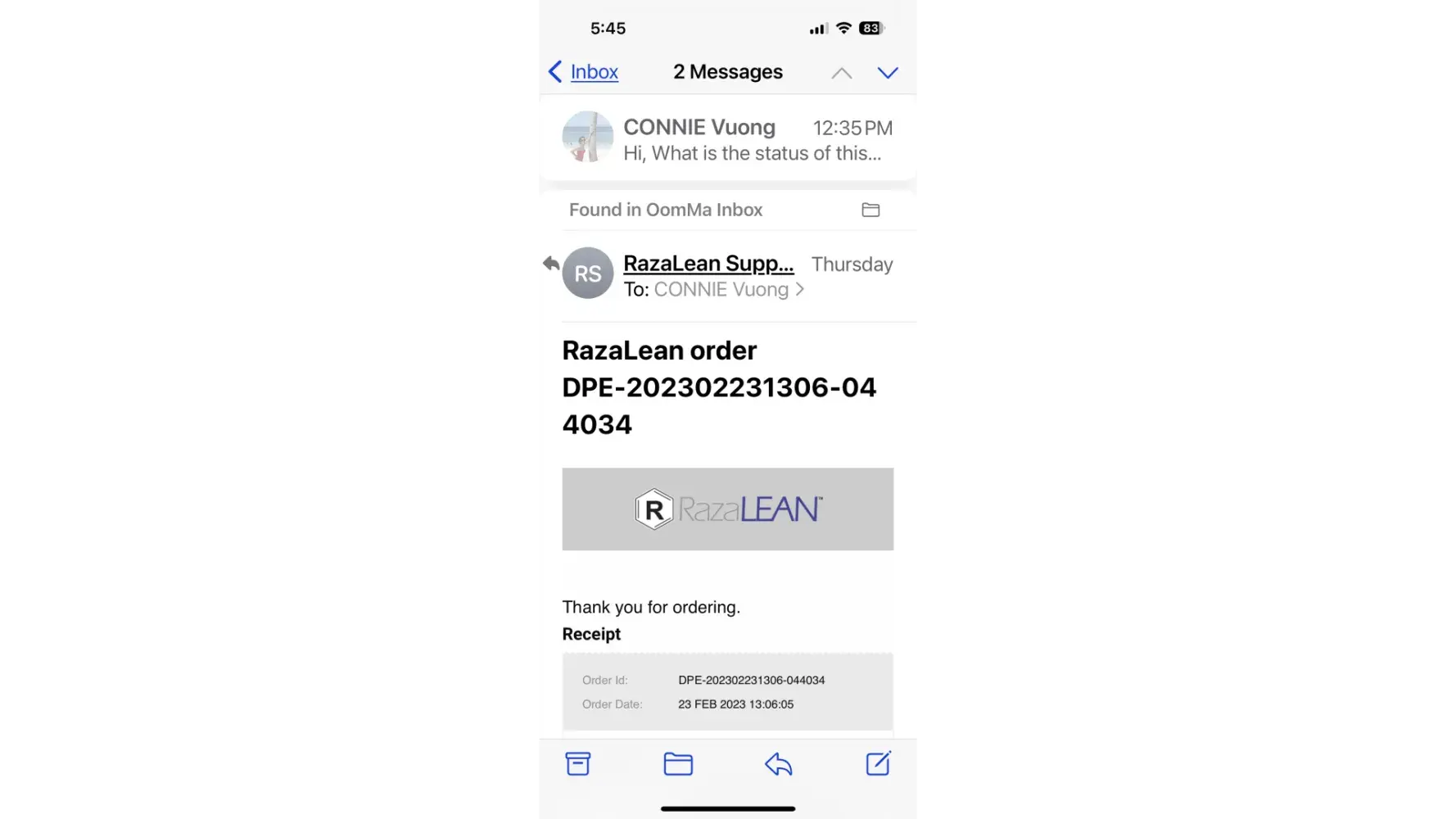Archive this message

pyautogui.click(x=578, y=763)
